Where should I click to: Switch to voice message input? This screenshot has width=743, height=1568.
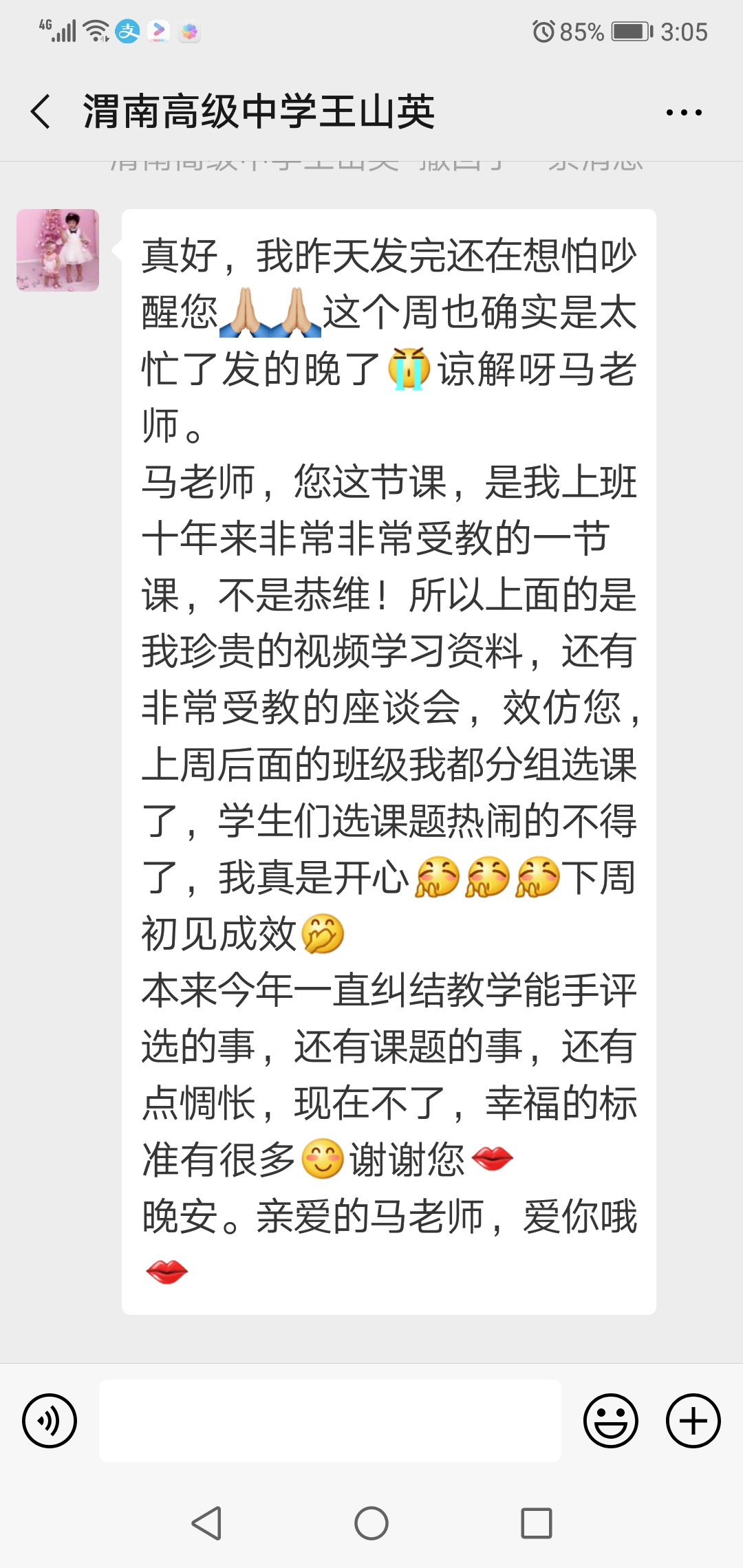pyautogui.click(x=50, y=1421)
